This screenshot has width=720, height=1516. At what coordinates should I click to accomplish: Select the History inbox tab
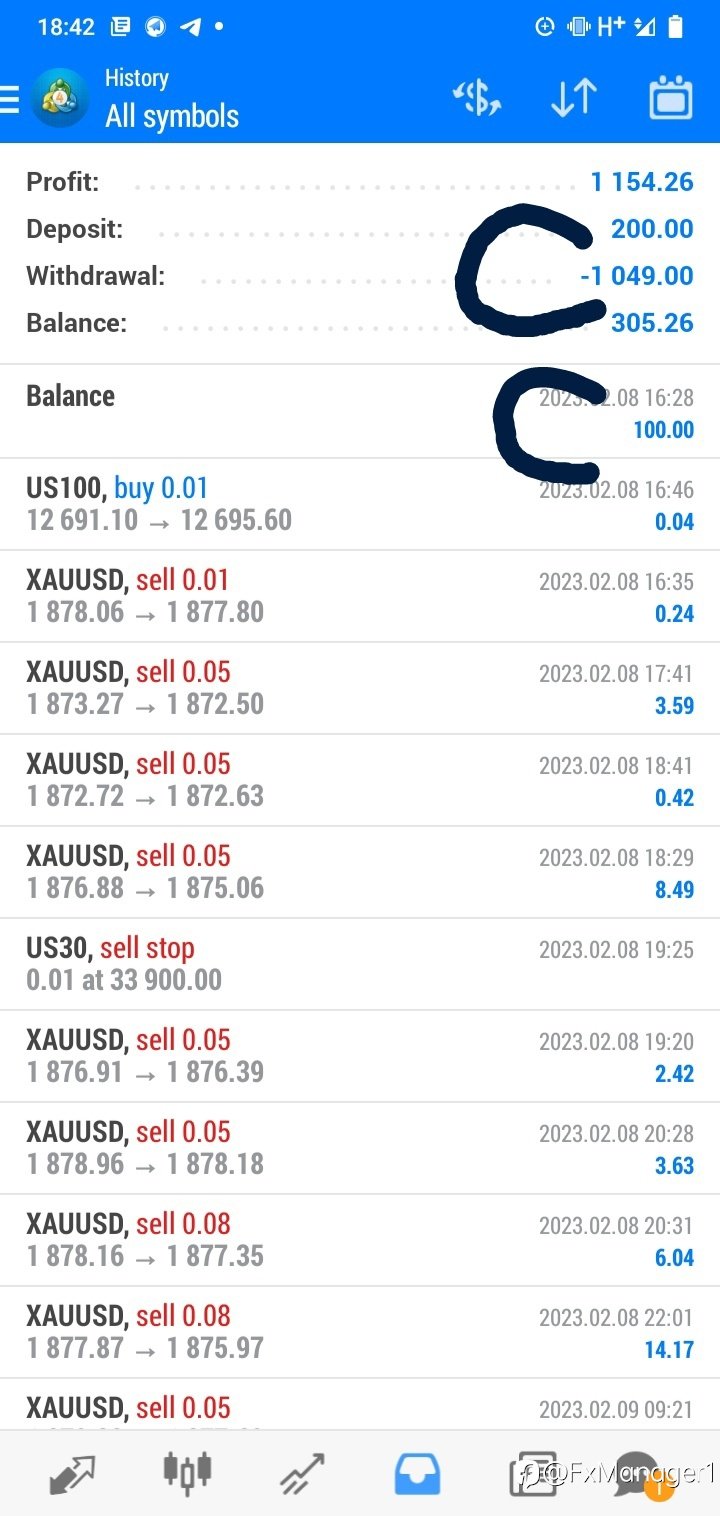tap(418, 1472)
